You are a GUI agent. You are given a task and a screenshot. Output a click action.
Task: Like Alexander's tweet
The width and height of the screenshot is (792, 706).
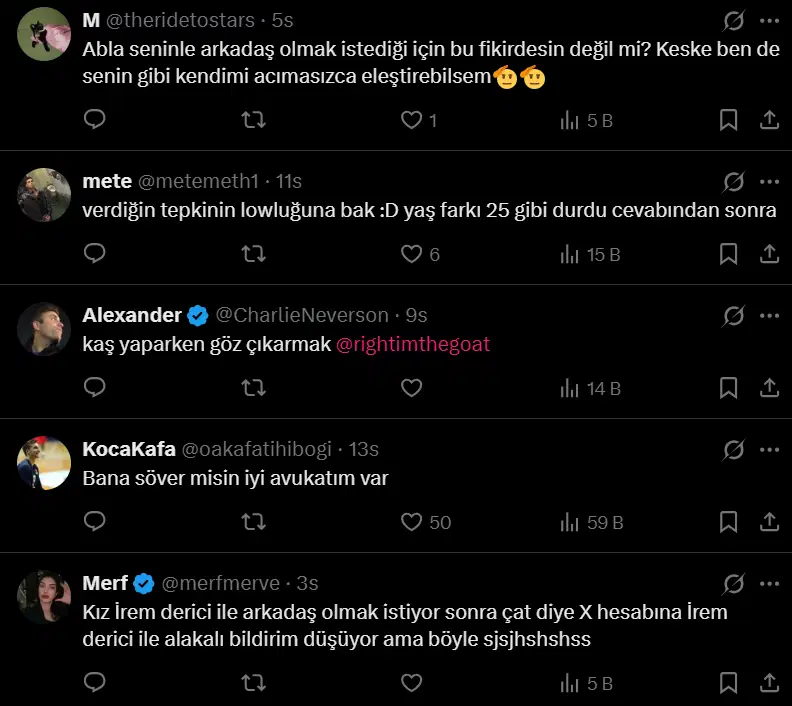click(x=411, y=388)
